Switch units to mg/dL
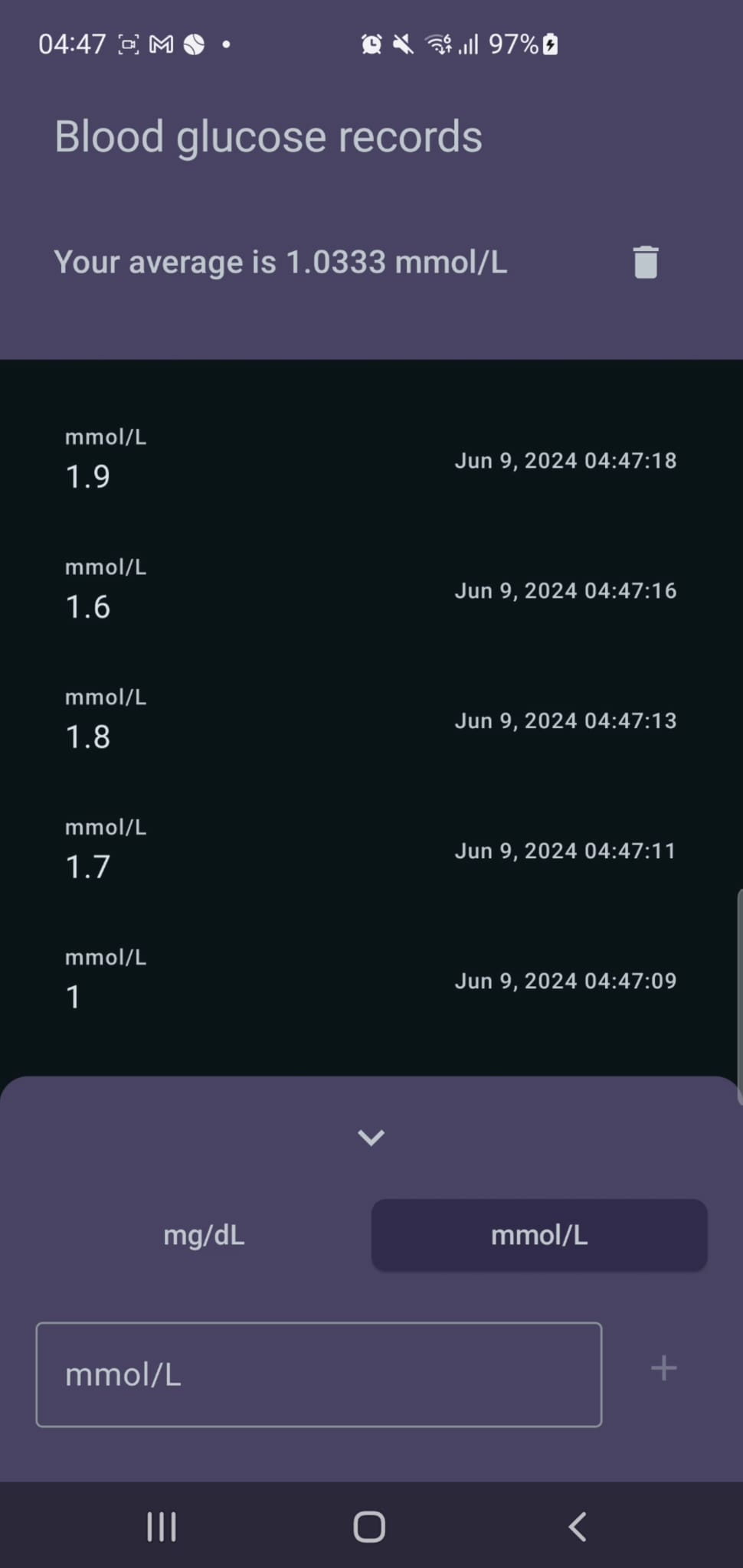 tap(204, 1235)
